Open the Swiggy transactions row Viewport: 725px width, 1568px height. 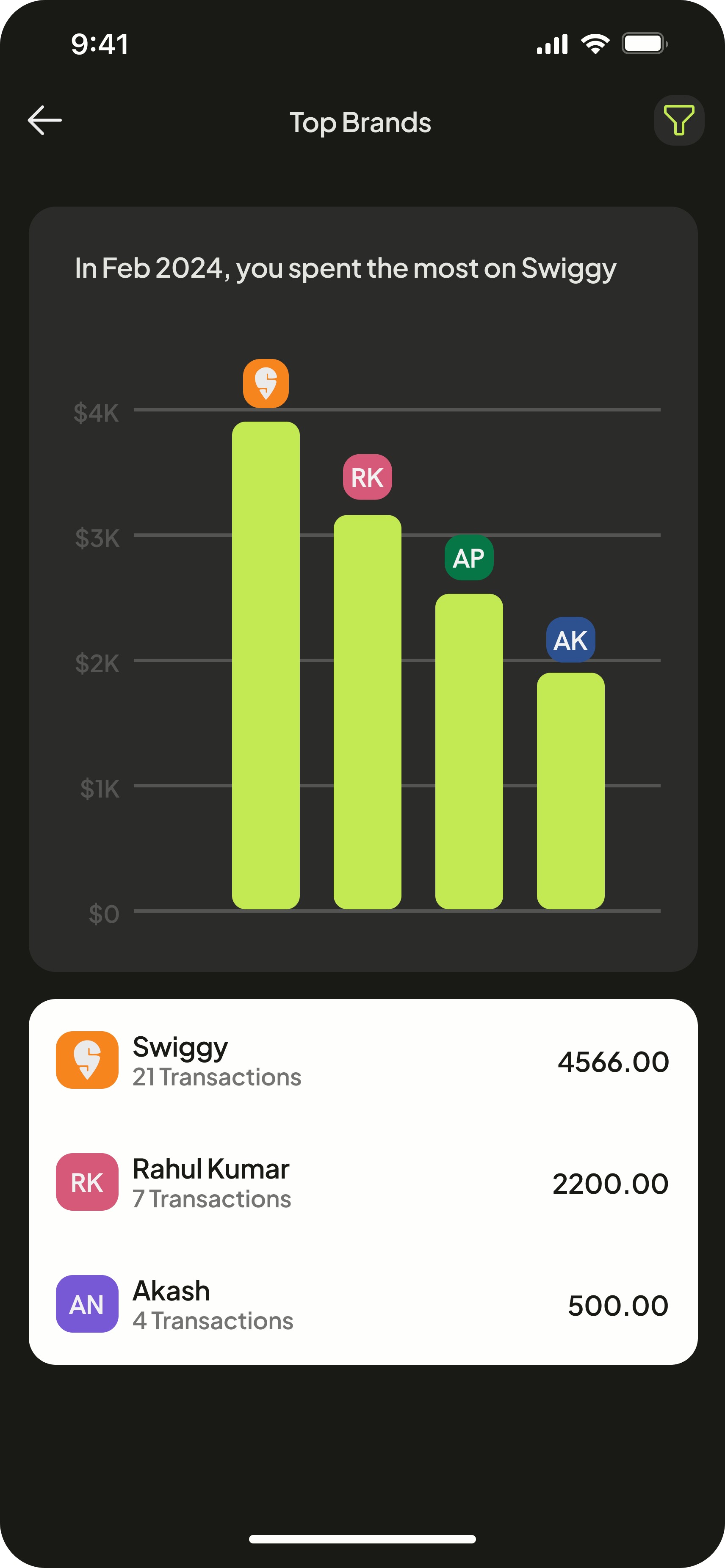[x=363, y=1060]
